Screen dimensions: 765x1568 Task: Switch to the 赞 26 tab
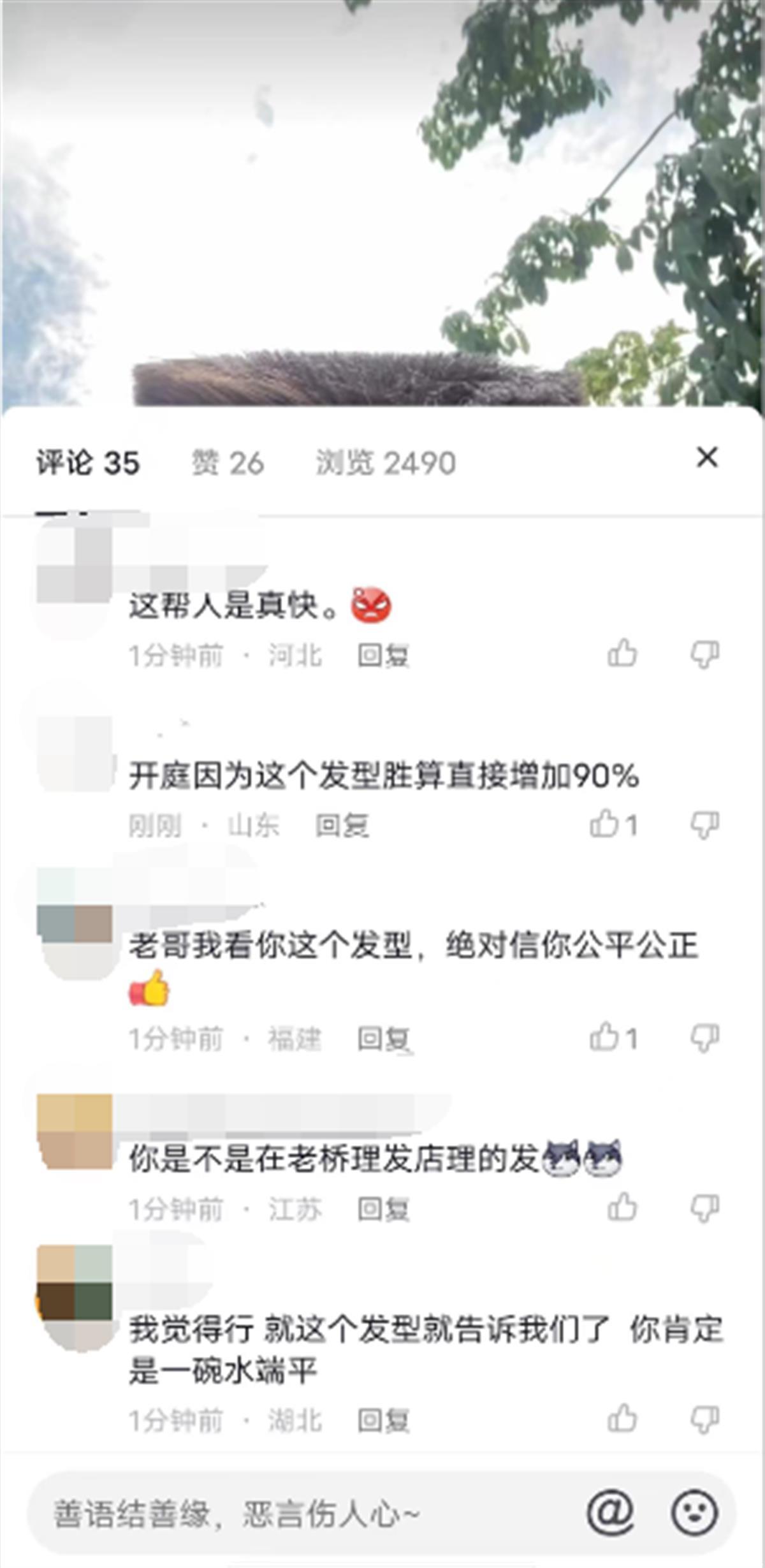pyautogui.click(x=228, y=463)
